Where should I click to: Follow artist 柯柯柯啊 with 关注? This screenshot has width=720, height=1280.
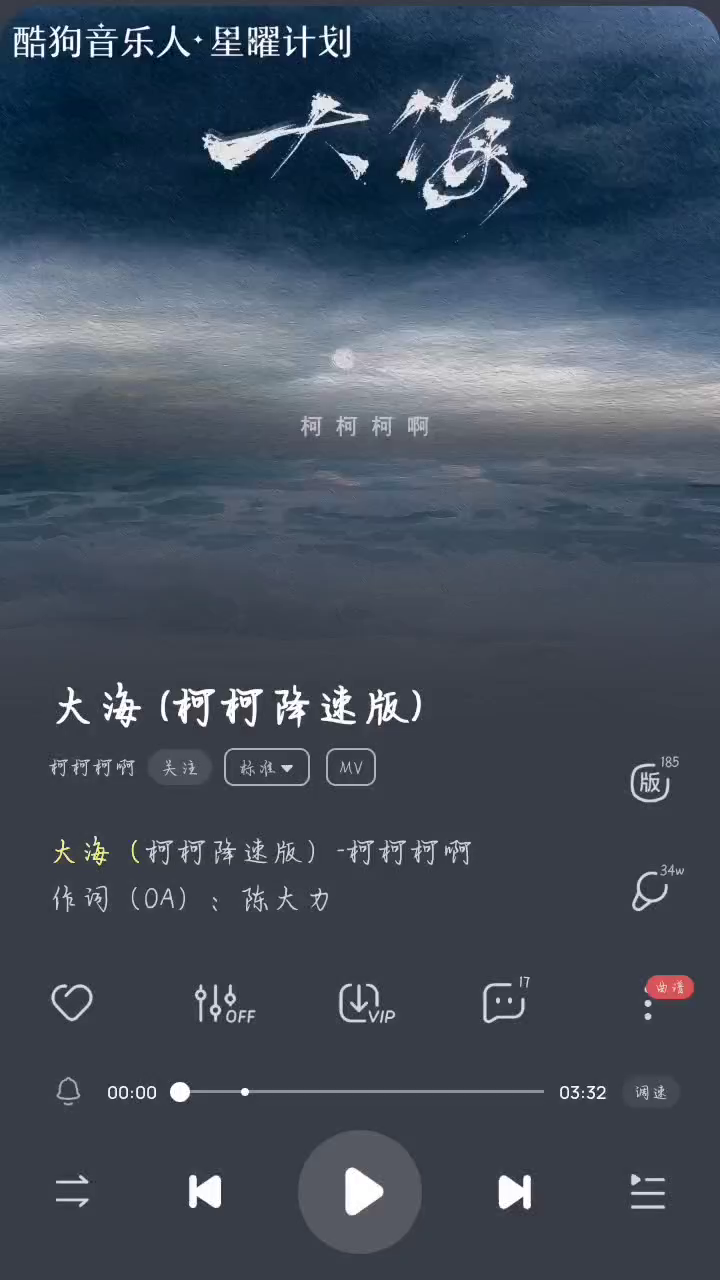(180, 768)
